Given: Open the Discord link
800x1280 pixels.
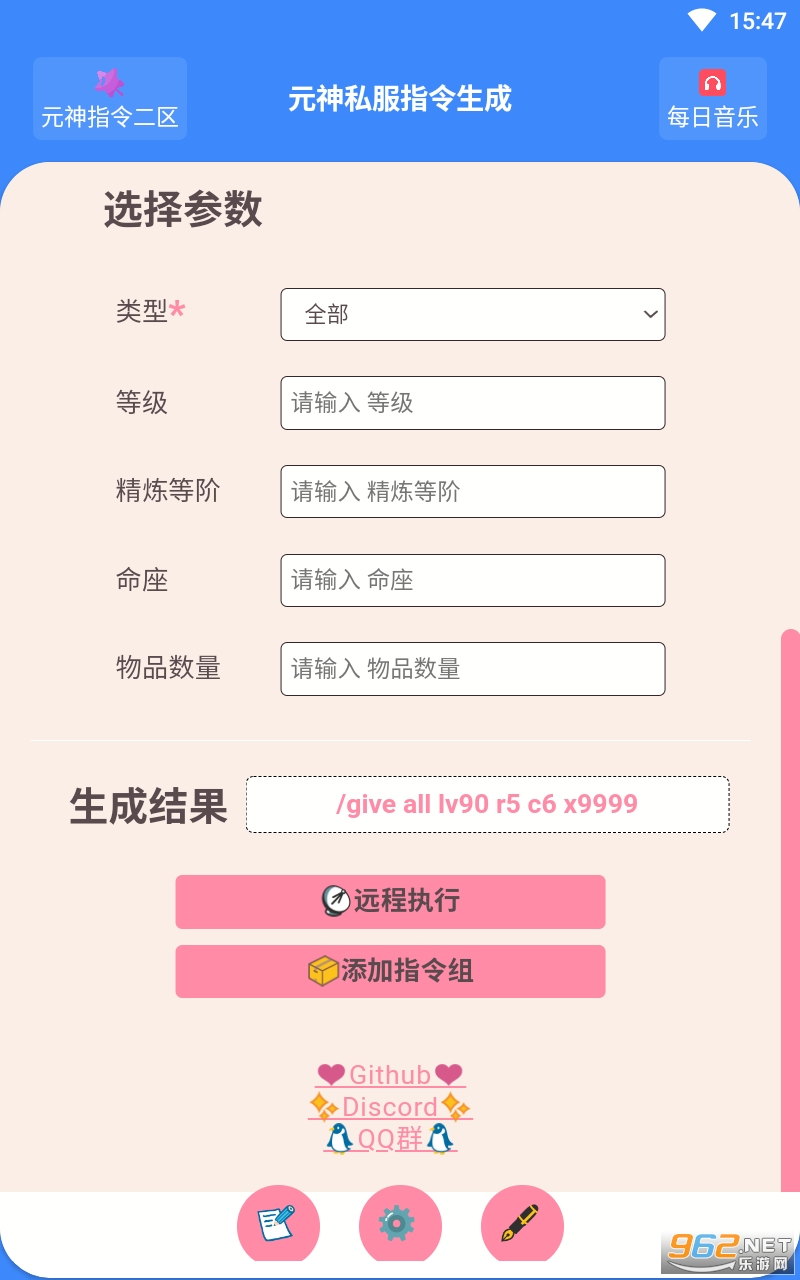Looking at the screenshot, I should point(390,1107).
